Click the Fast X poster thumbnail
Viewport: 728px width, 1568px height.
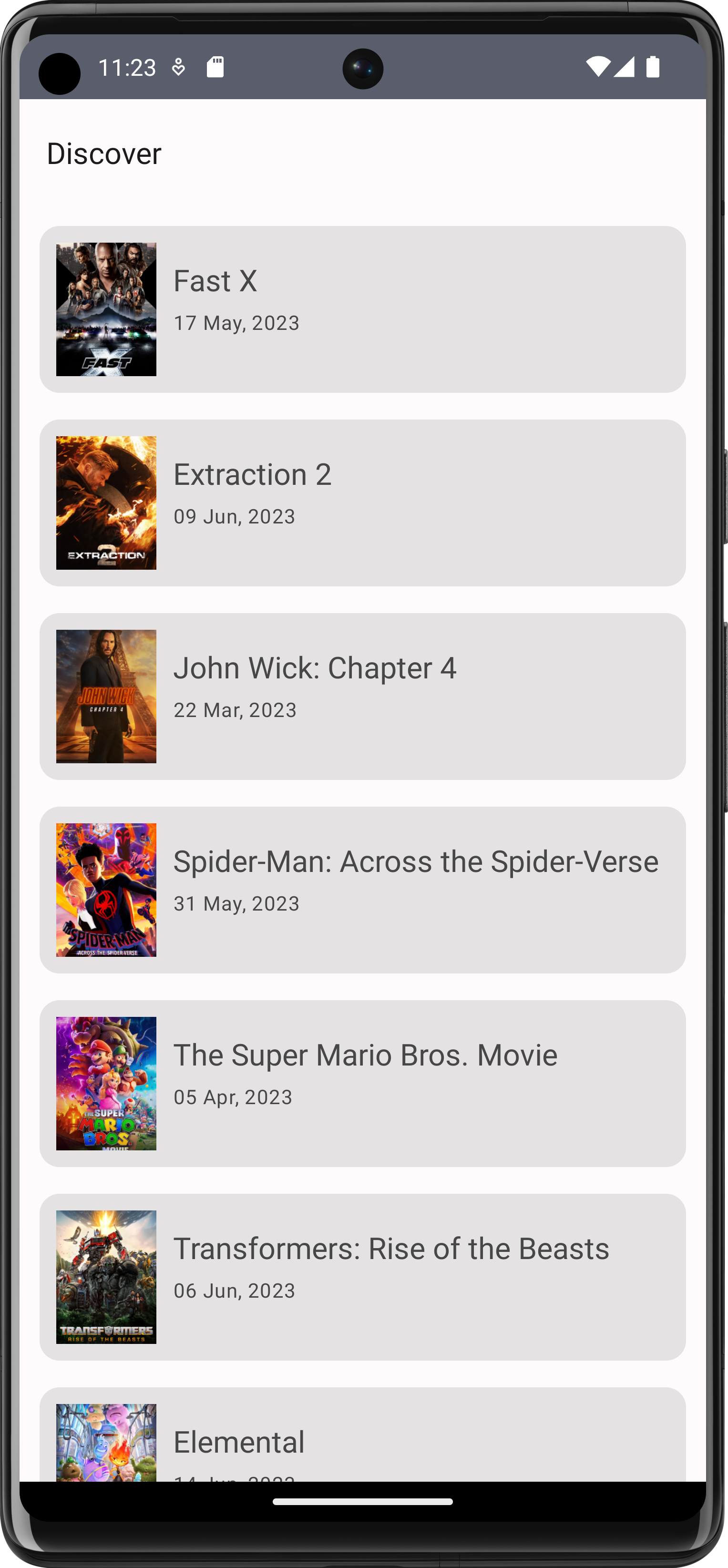[x=105, y=308]
